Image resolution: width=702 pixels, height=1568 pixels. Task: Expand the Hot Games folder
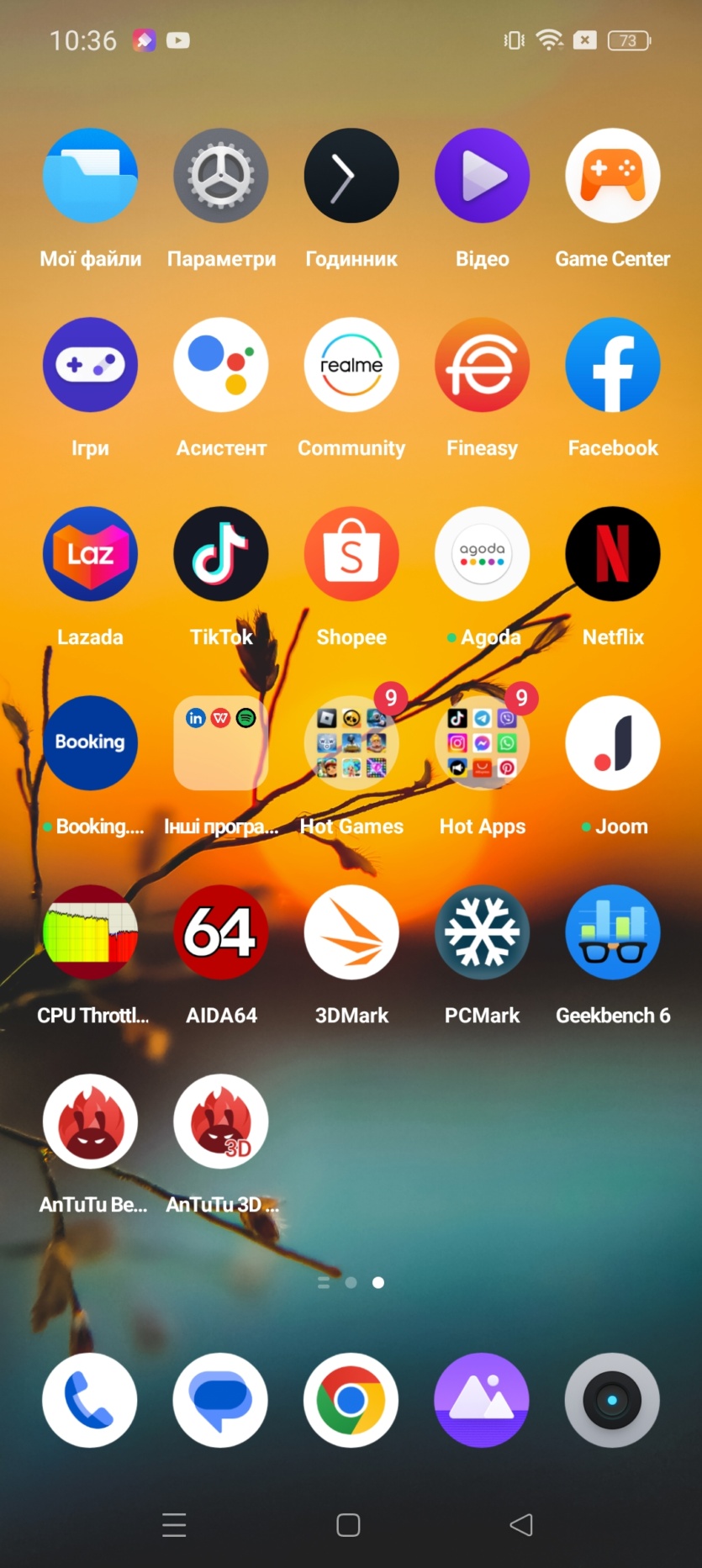pyautogui.click(x=351, y=743)
